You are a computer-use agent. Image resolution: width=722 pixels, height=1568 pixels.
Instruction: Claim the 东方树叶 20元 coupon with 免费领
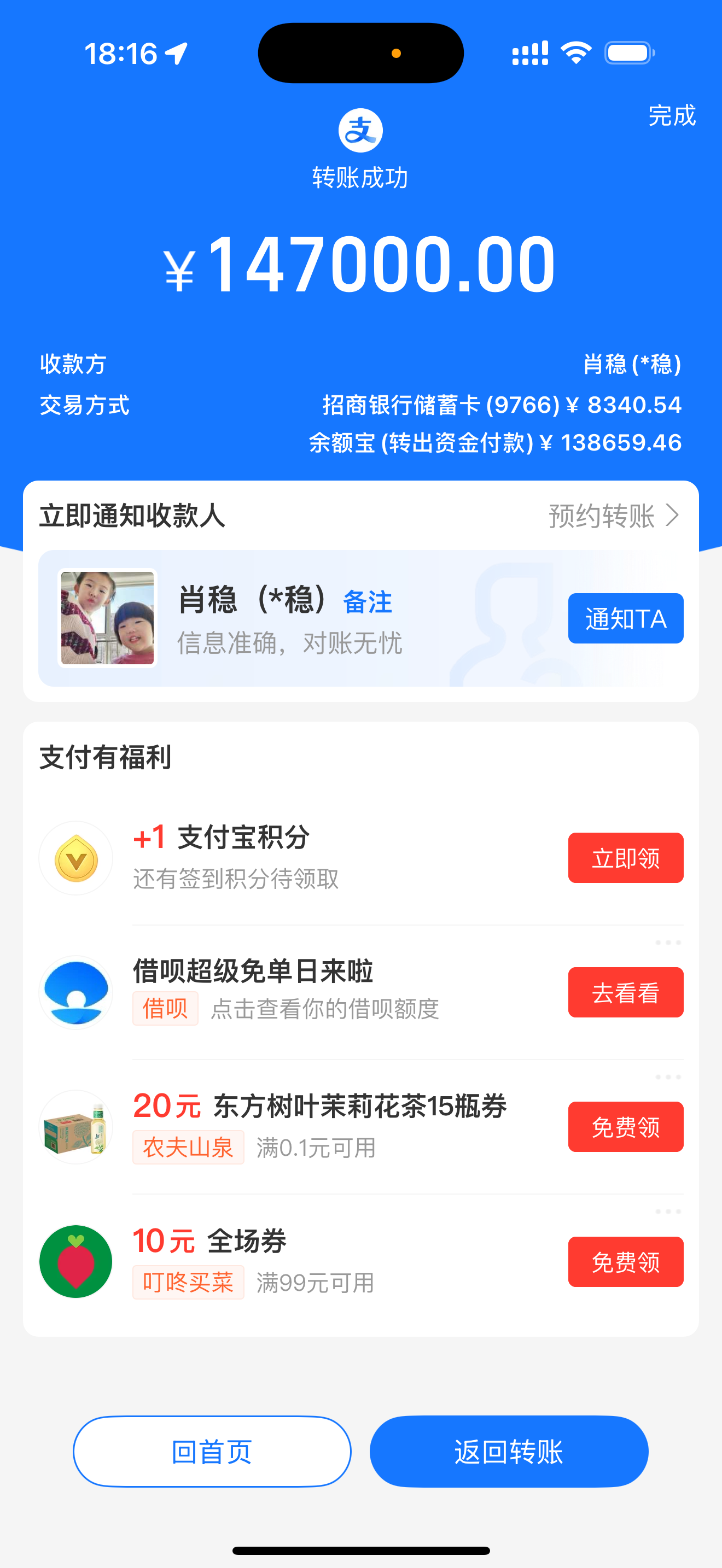(x=625, y=1127)
